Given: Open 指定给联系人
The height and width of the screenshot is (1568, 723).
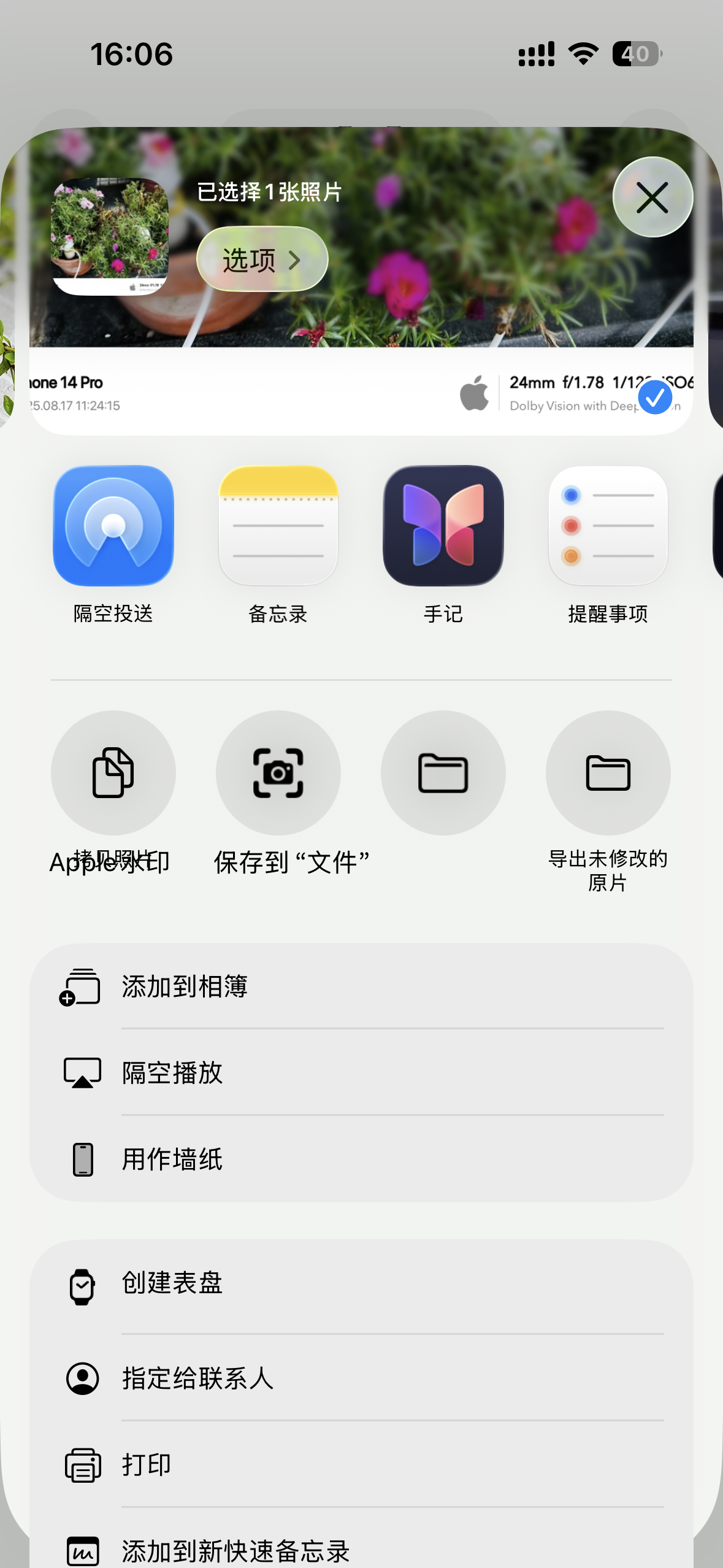Looking at the screenshot, I should pos(361,1378).
